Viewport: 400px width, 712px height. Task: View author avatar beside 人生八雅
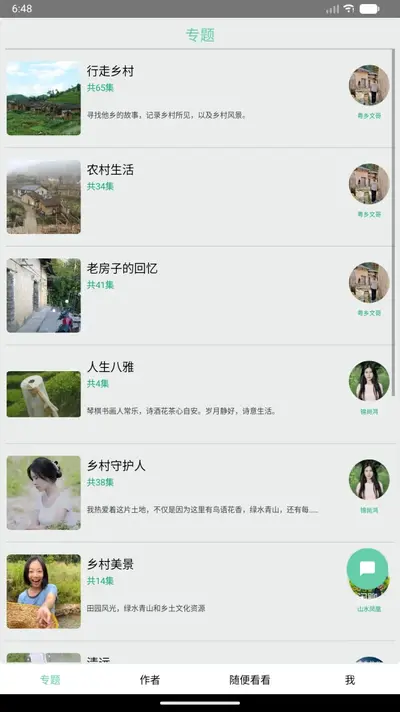[369, 381]
